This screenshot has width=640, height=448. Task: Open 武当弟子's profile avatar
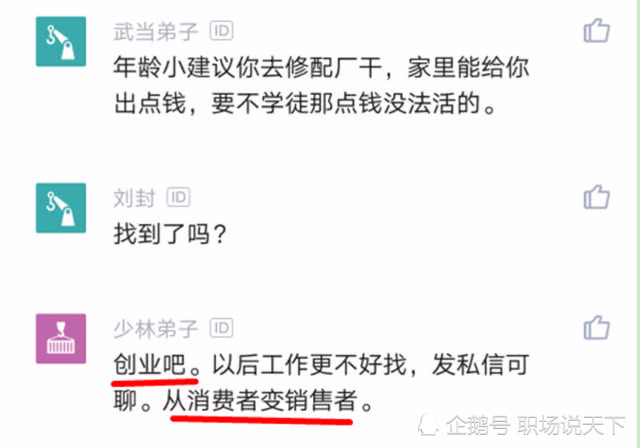point(61,42)
